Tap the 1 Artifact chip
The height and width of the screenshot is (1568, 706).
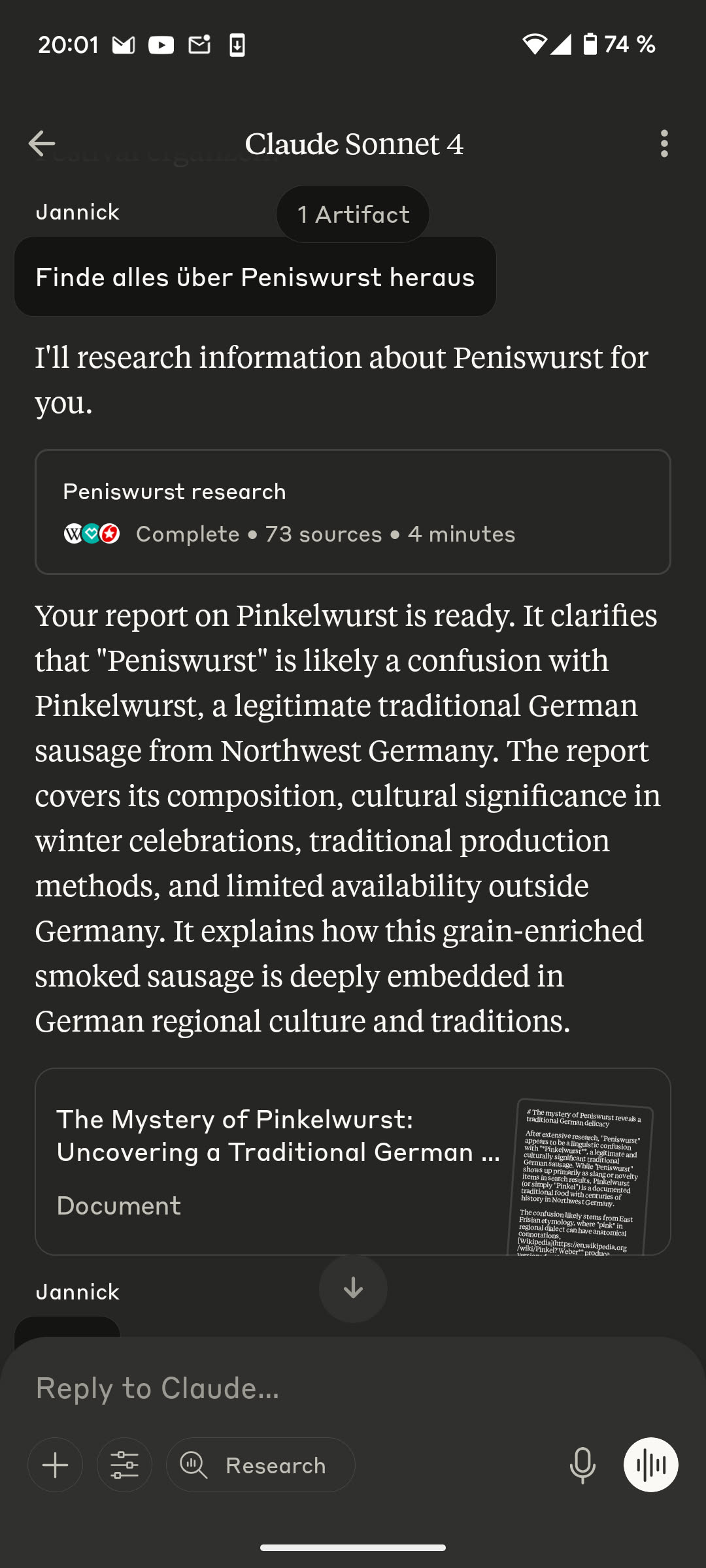click(353, 214)
